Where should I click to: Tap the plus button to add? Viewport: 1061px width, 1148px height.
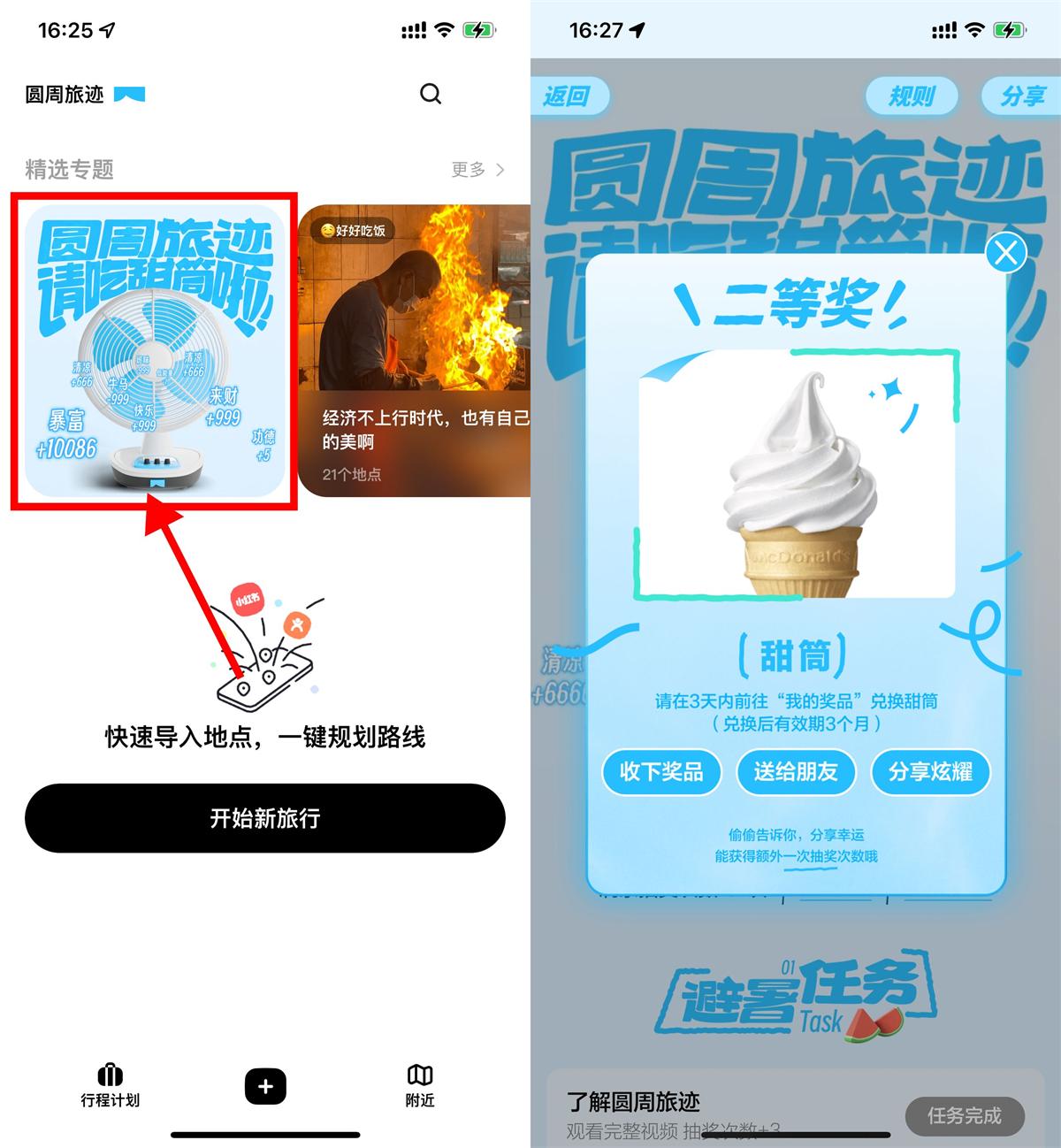coord(265,1086)
